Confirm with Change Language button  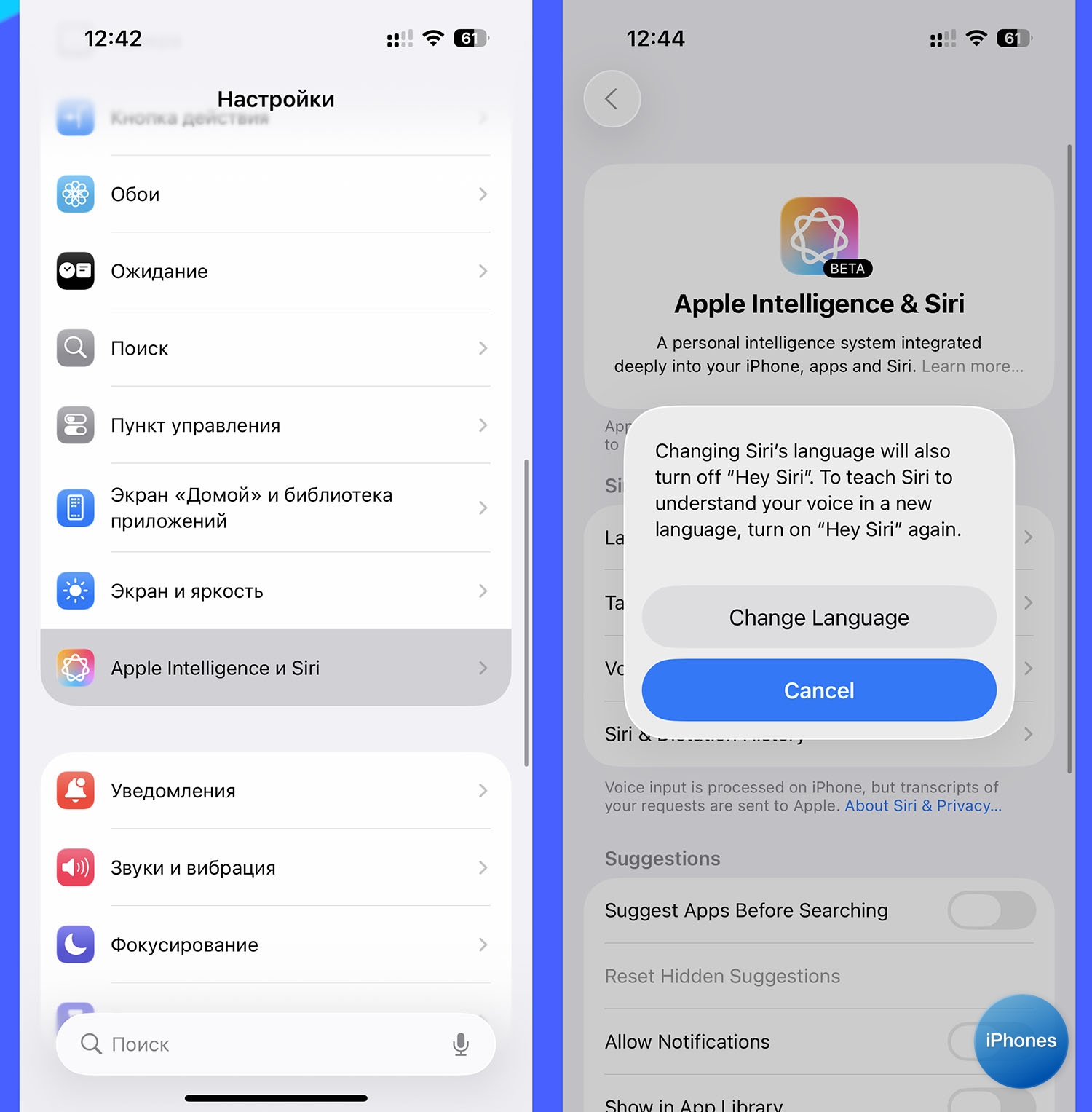[819, 618]
